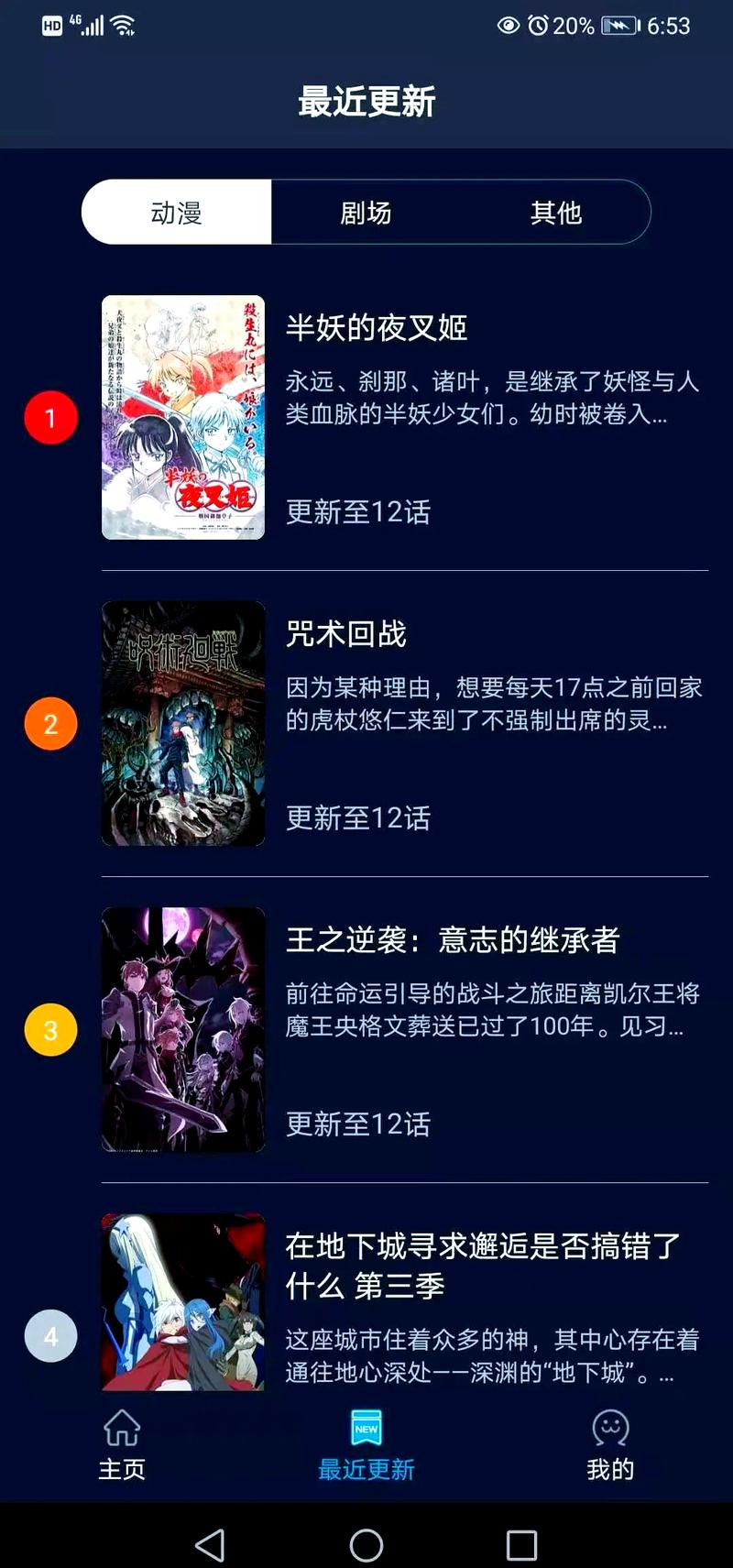Switch to the 其他 tab
733x1568 pixels.
[556, 212]
